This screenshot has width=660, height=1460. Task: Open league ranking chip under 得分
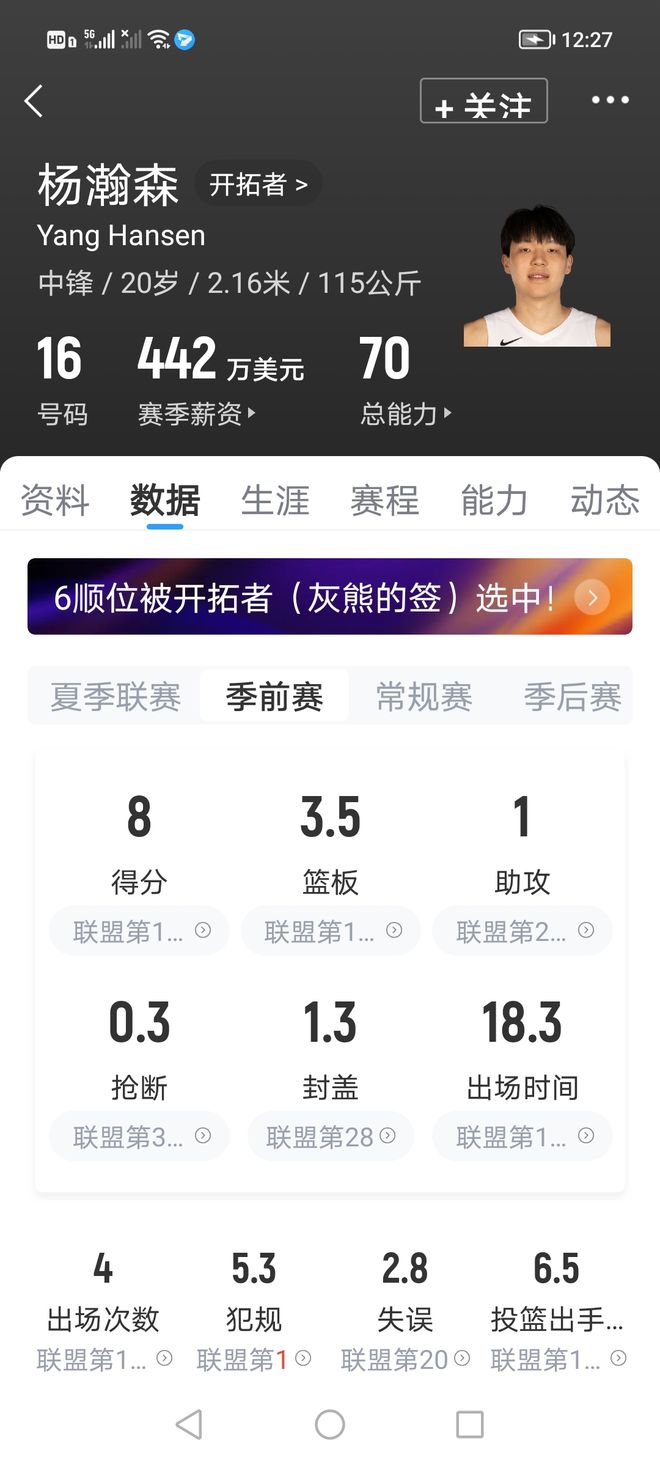tap(139, 931)
